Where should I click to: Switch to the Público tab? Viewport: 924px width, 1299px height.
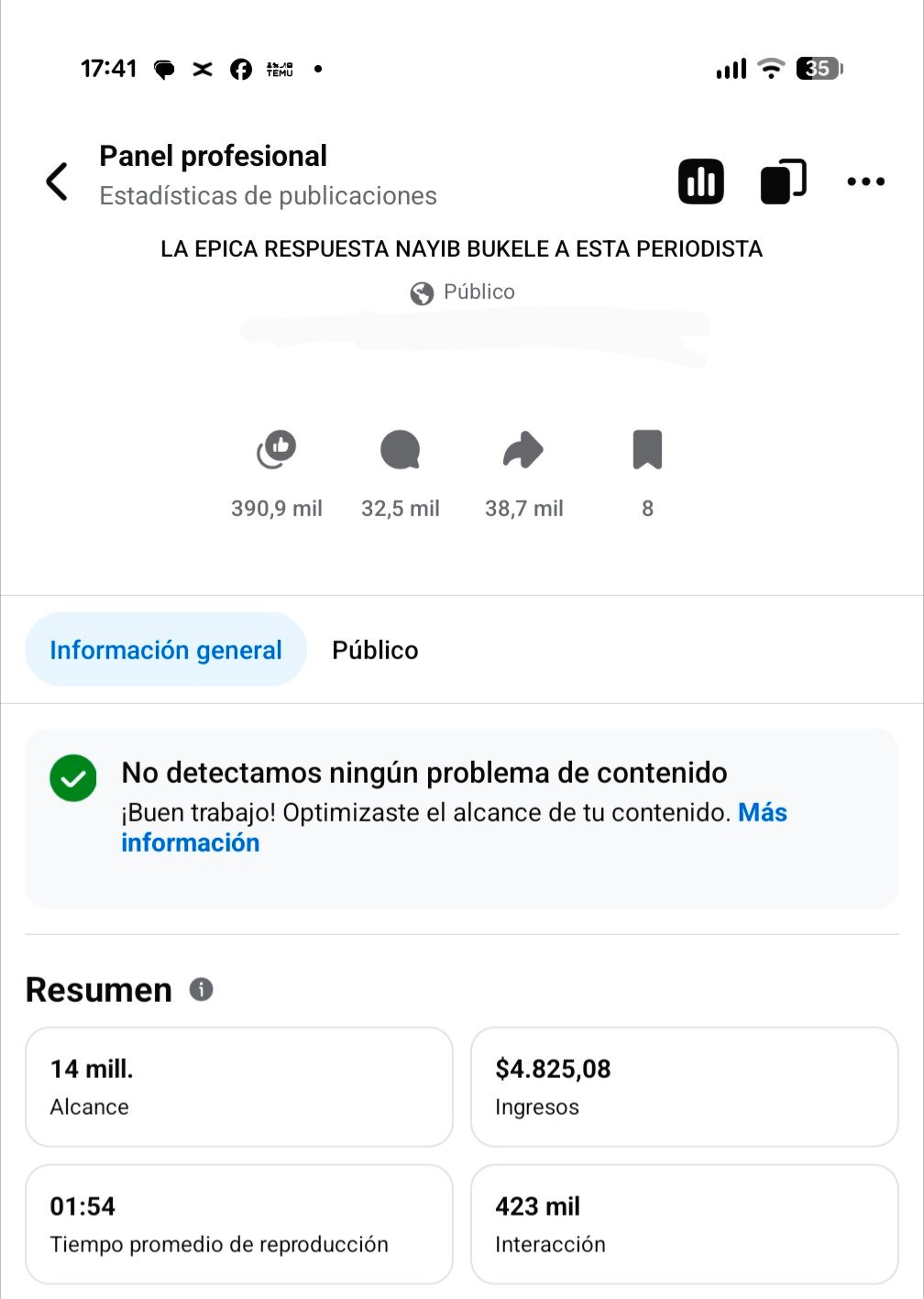tap(375, 649)
